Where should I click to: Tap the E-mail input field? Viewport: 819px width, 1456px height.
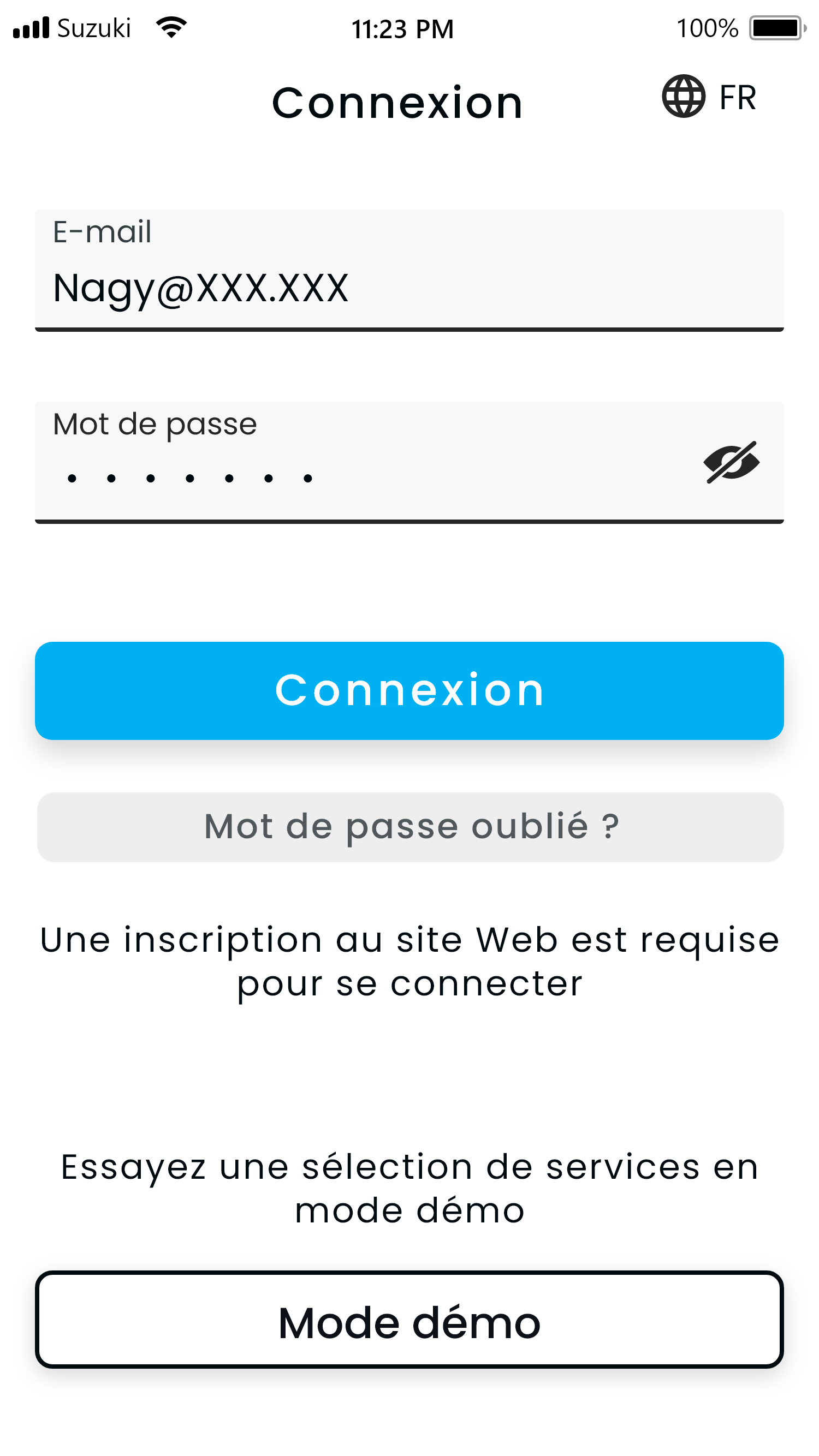point(410,270)
